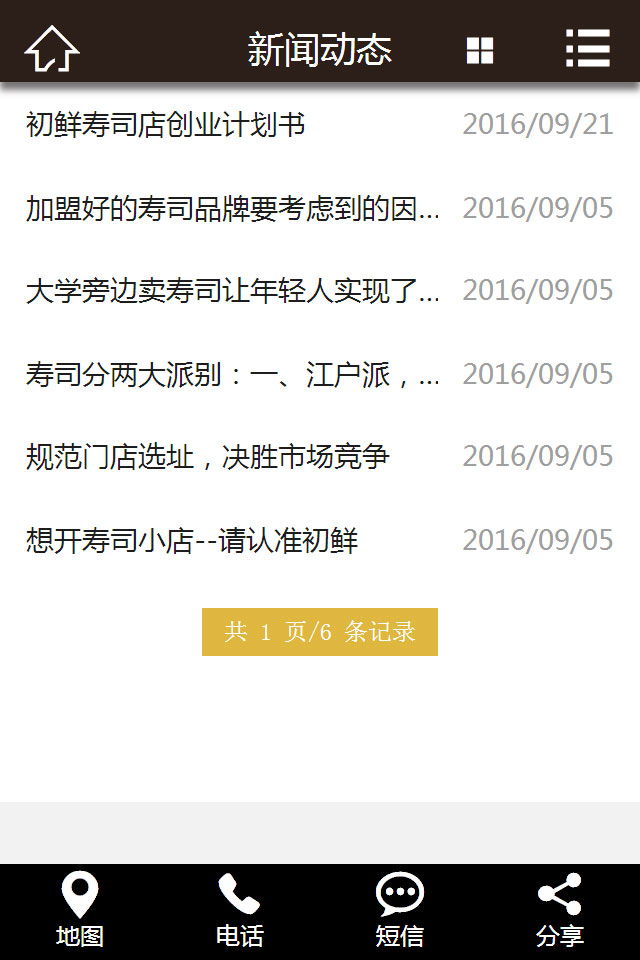This screenshot has width=640, height=960.
Task: Send a message via 短信
Action: pyautogui.click(x=400, y=910)
